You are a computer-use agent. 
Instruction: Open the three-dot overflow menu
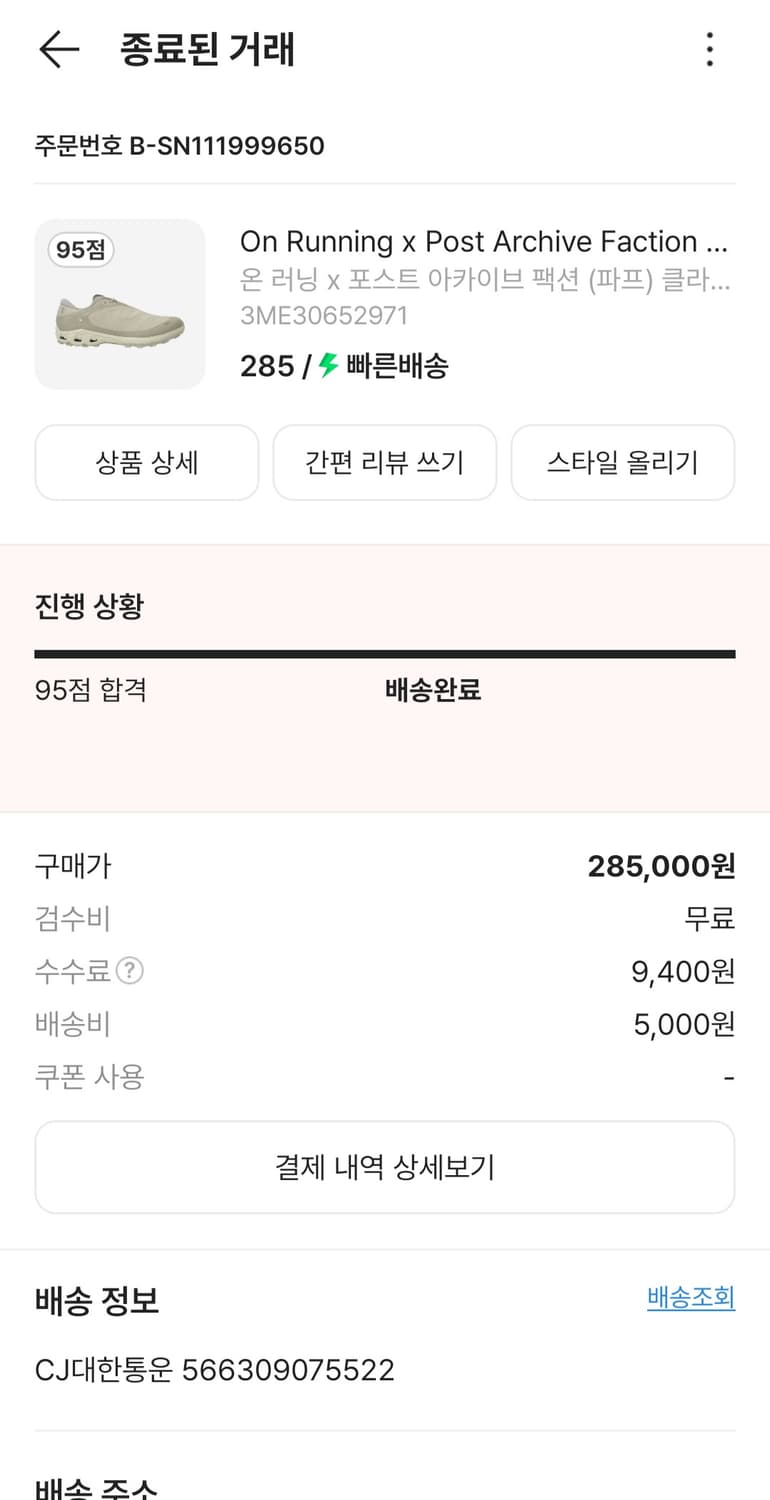click(x=710, y=50)
